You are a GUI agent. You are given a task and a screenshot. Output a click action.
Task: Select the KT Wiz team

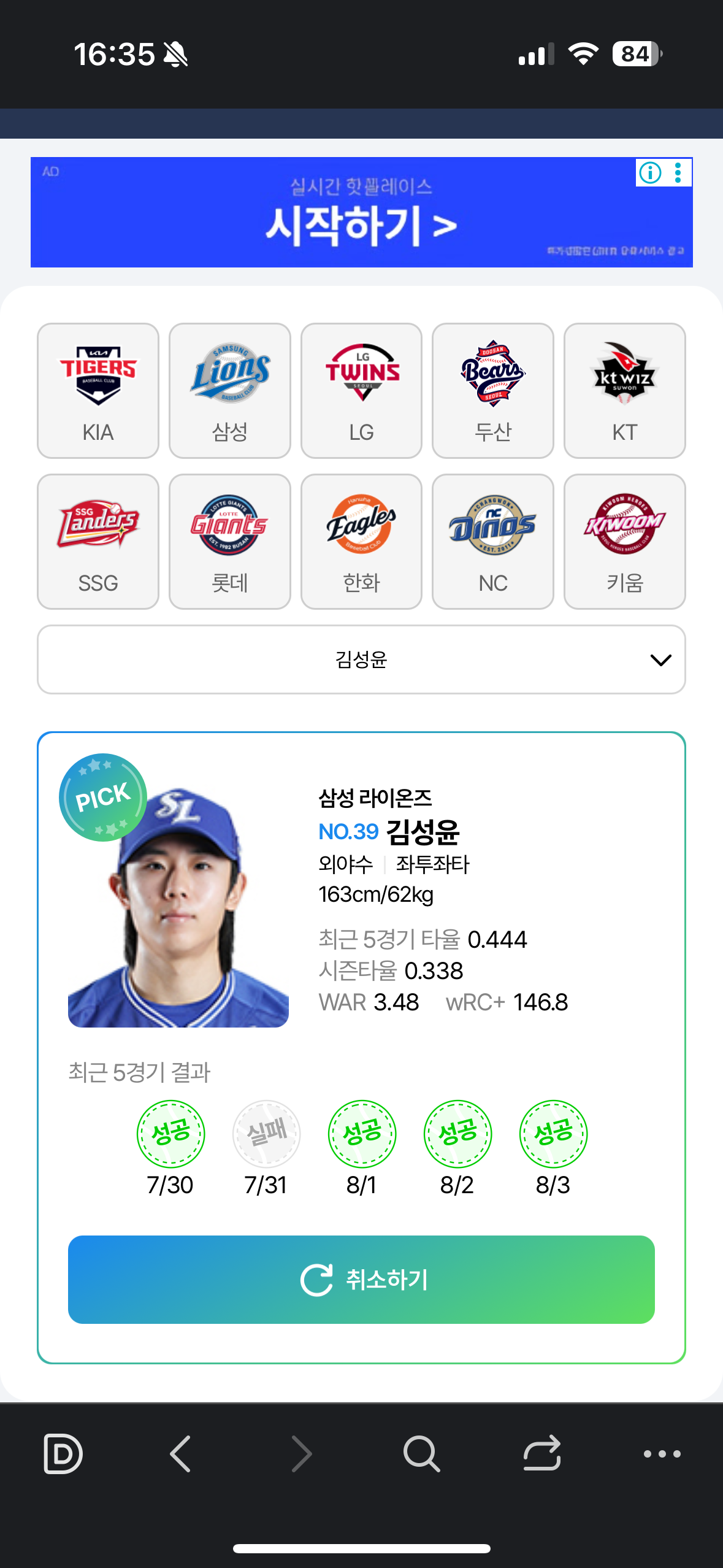click(624, 391)
